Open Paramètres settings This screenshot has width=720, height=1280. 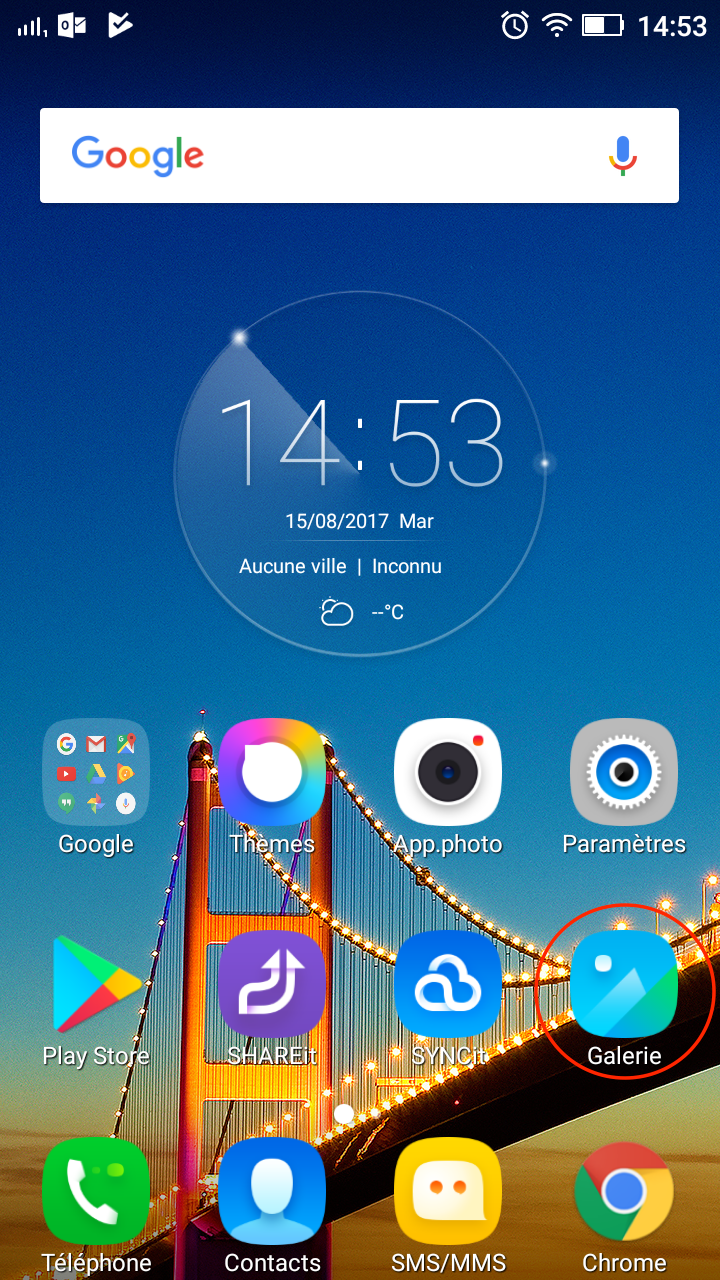[x=624, y=772]
